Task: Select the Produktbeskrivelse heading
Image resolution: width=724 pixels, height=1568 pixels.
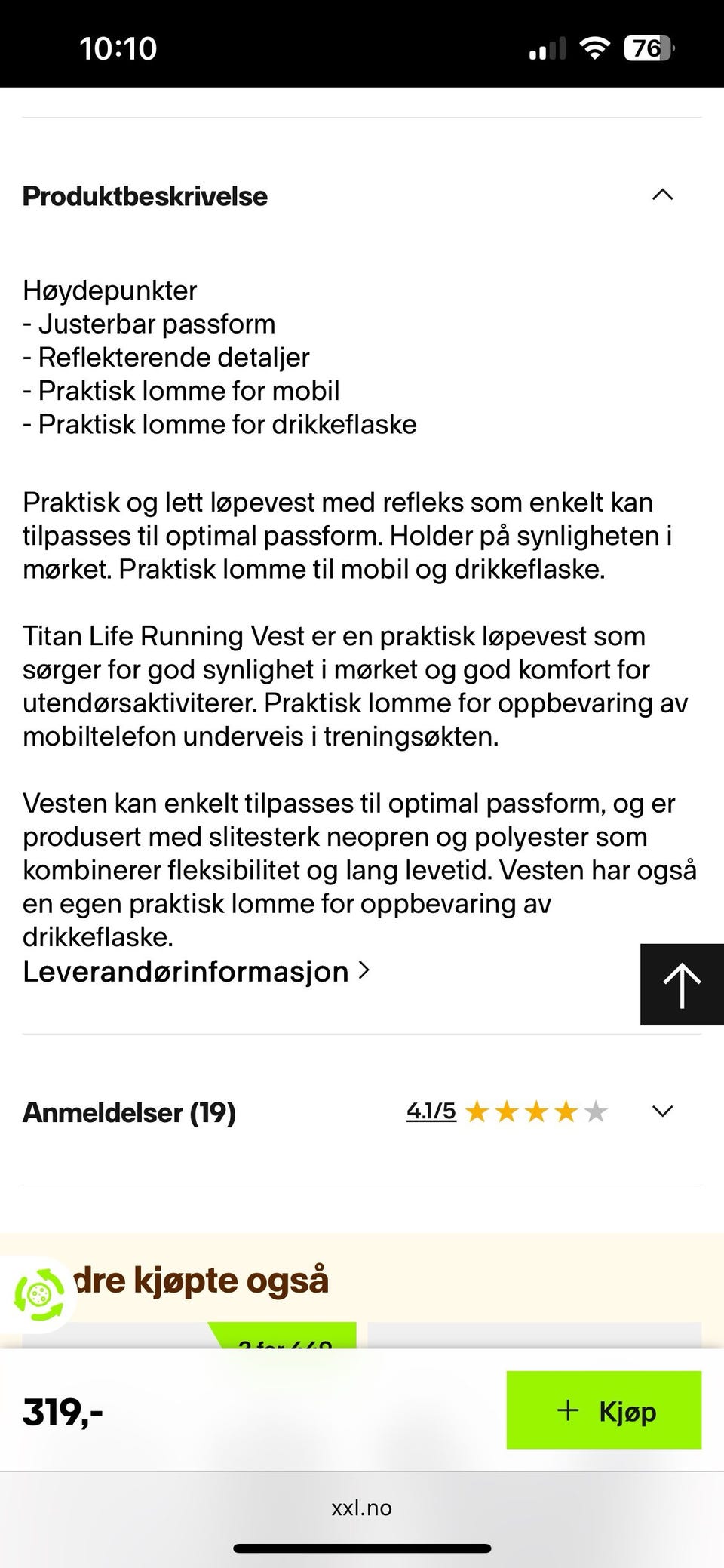Action: [x=145, y=196]
